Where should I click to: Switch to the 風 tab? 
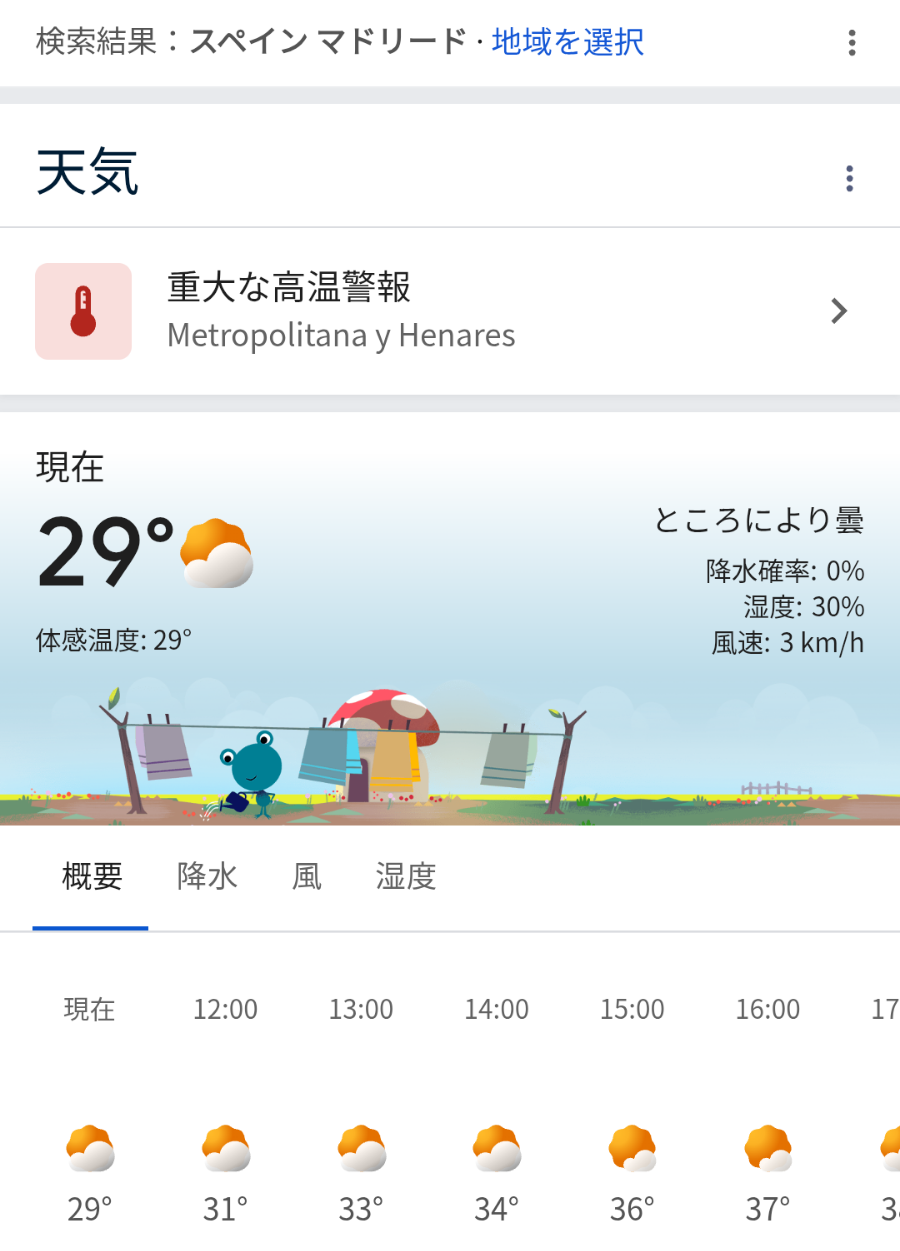[307, 877]
